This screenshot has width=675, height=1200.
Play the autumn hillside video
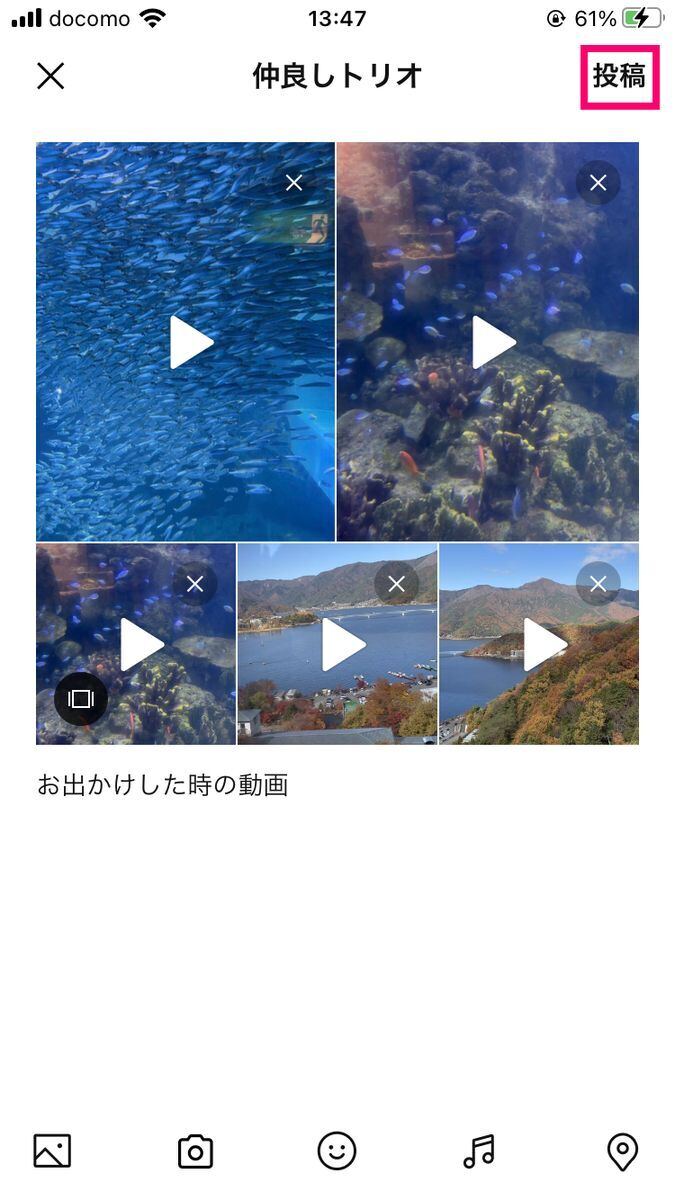(x=544, y=644)
